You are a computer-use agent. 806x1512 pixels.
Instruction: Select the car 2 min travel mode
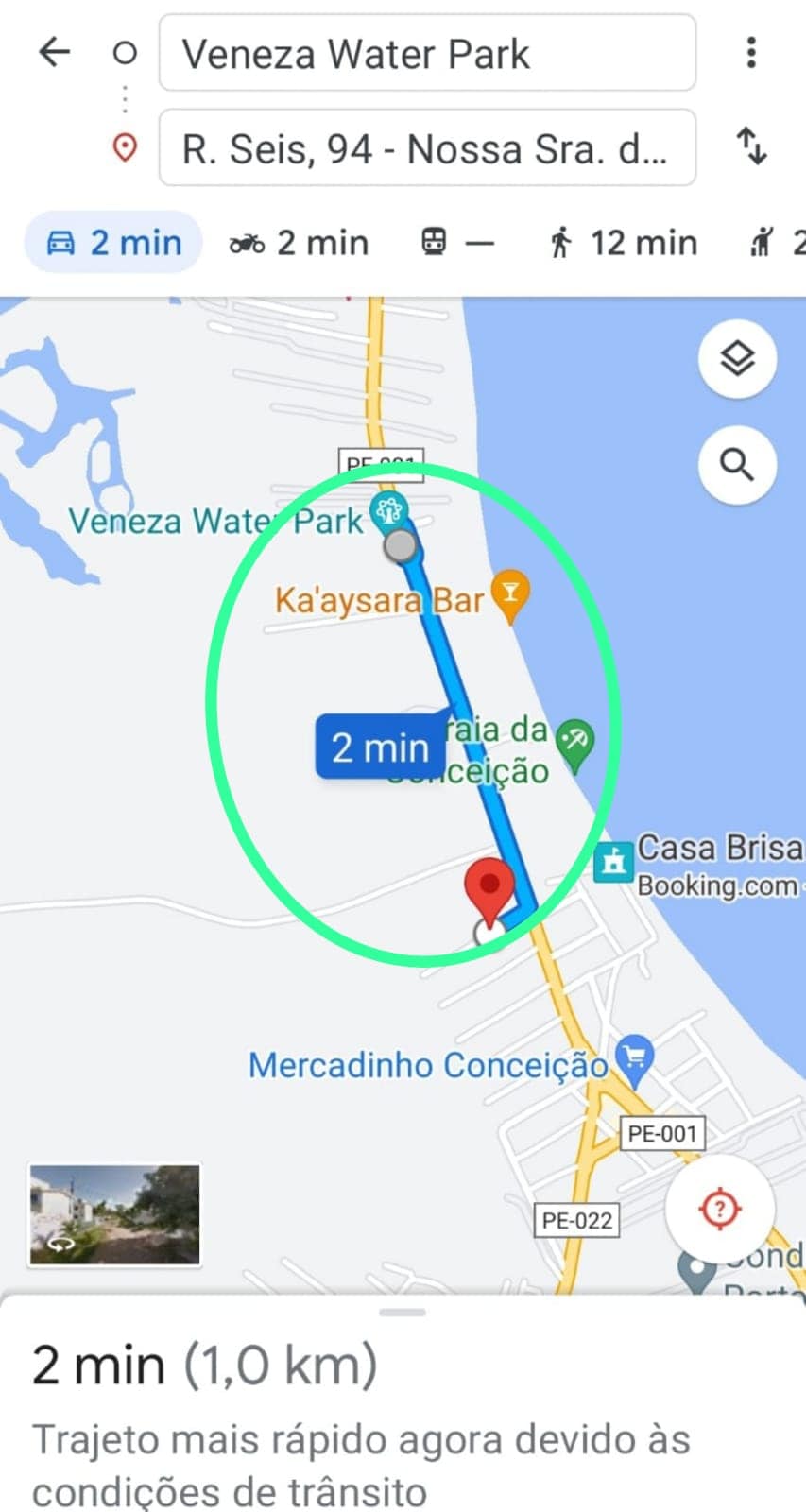113,243
